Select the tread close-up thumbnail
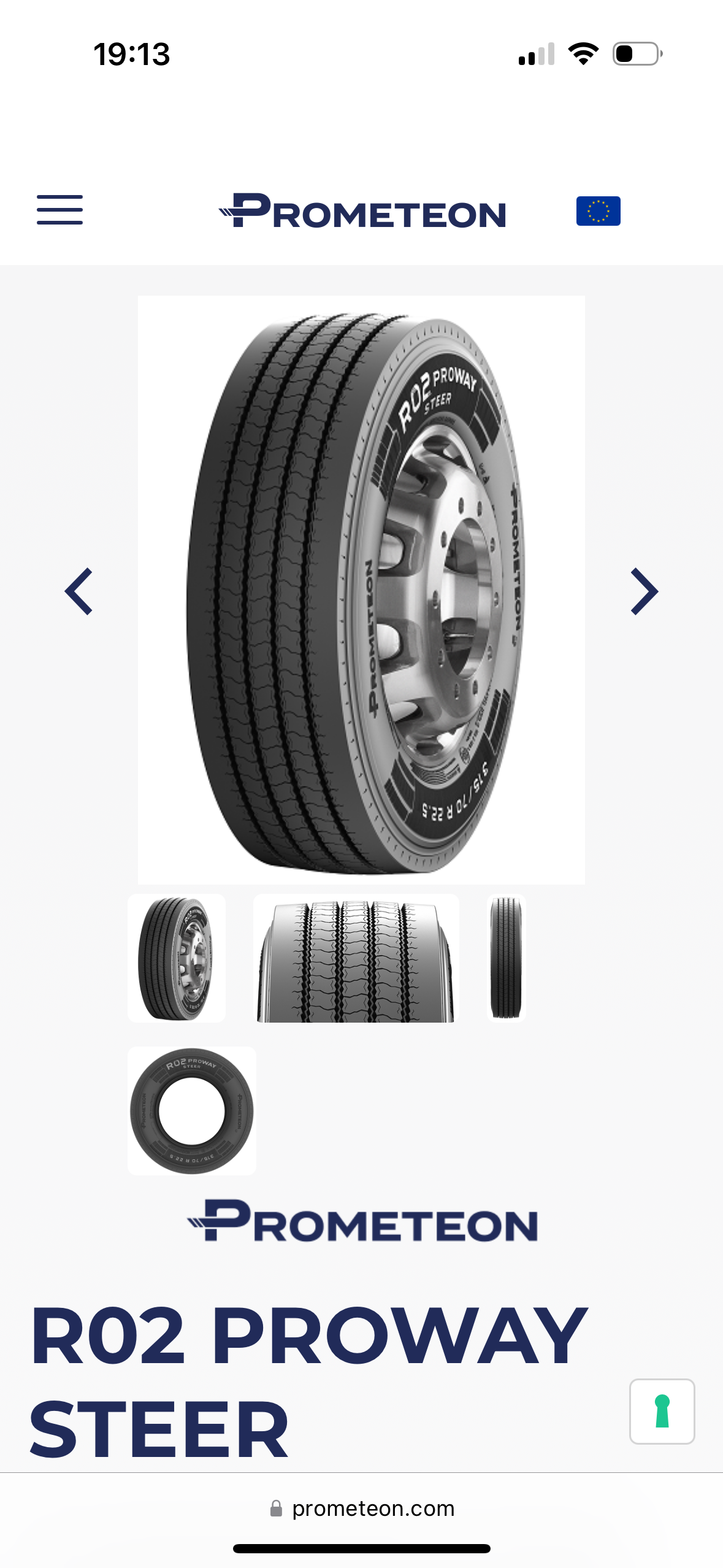The image size is (723, 1568). coord(356,958)
